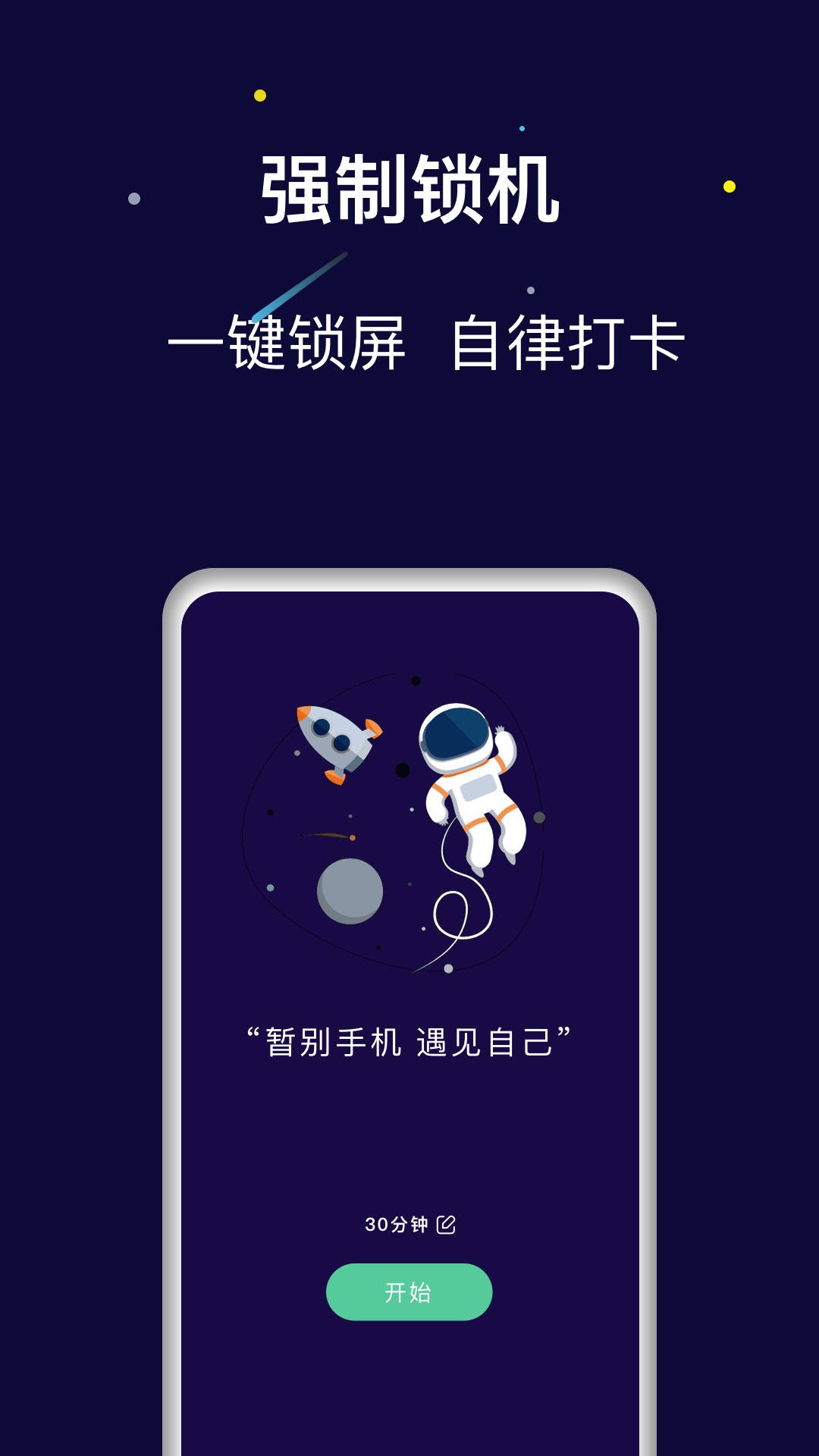Tap the gray dot beside the astronaut's tether
The image size is (819, 1456).
447,968
